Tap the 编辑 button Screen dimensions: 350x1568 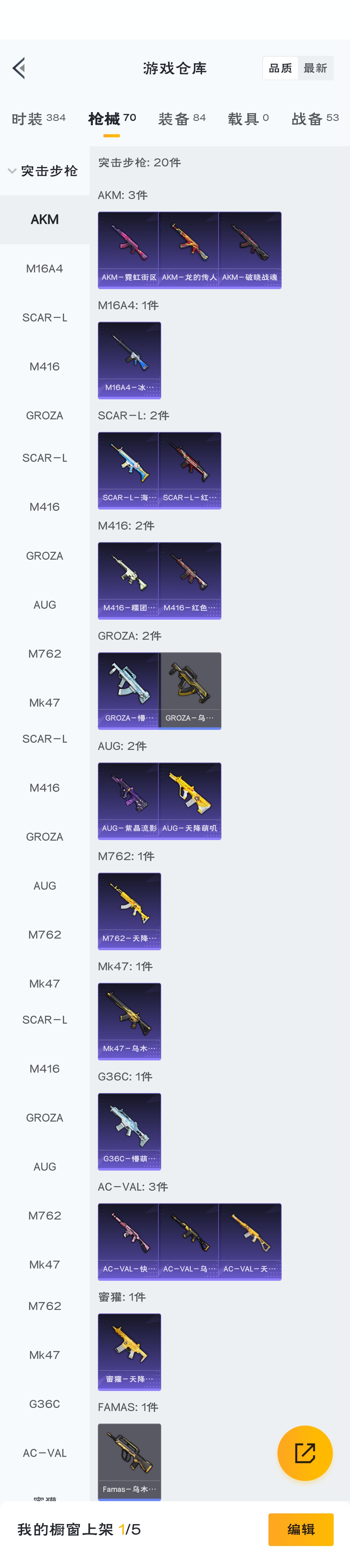[301, 1529]
